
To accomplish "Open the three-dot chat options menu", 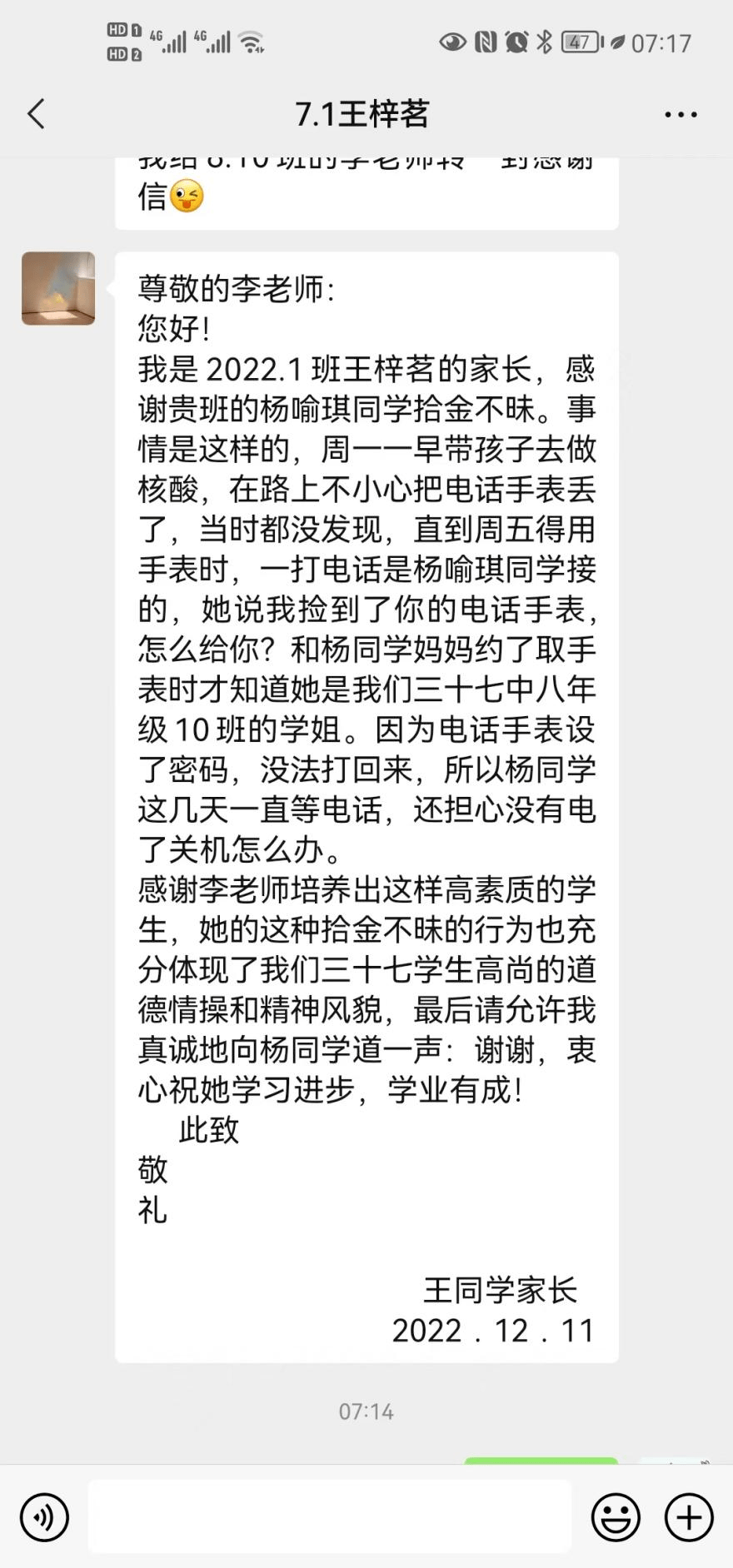I will (681, 115).
